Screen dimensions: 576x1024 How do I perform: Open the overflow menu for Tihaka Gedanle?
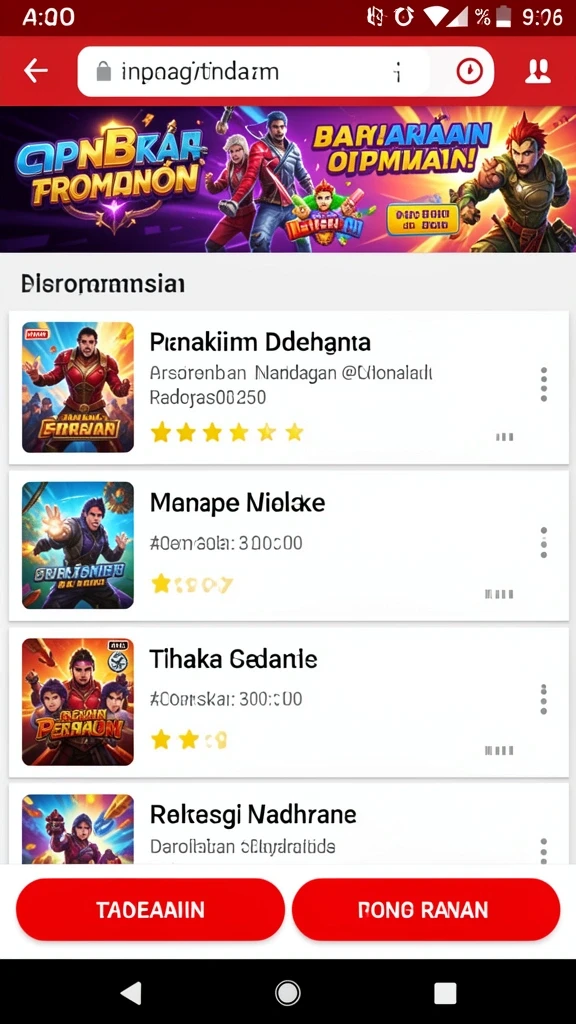tap(543, 699)
